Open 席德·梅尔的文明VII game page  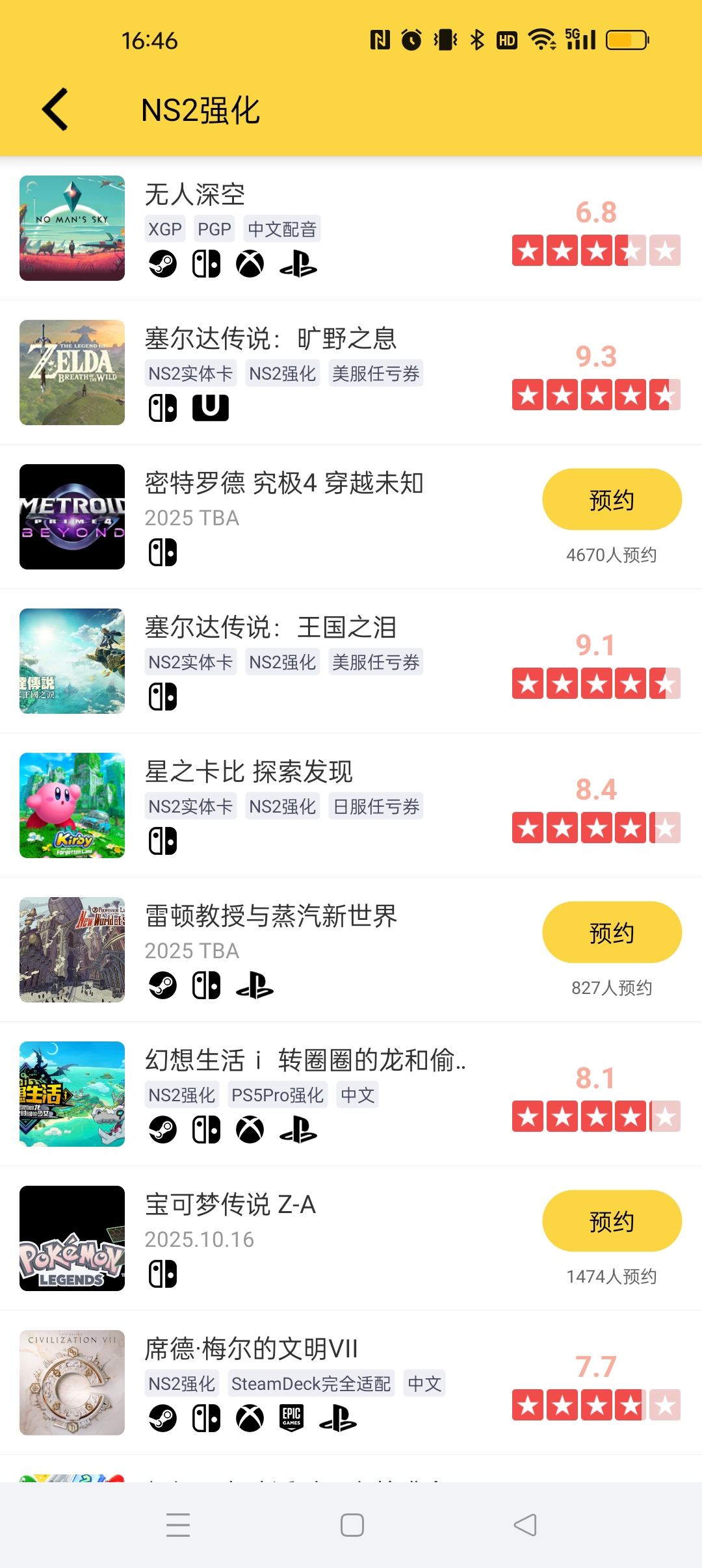tap(251, 1350)
